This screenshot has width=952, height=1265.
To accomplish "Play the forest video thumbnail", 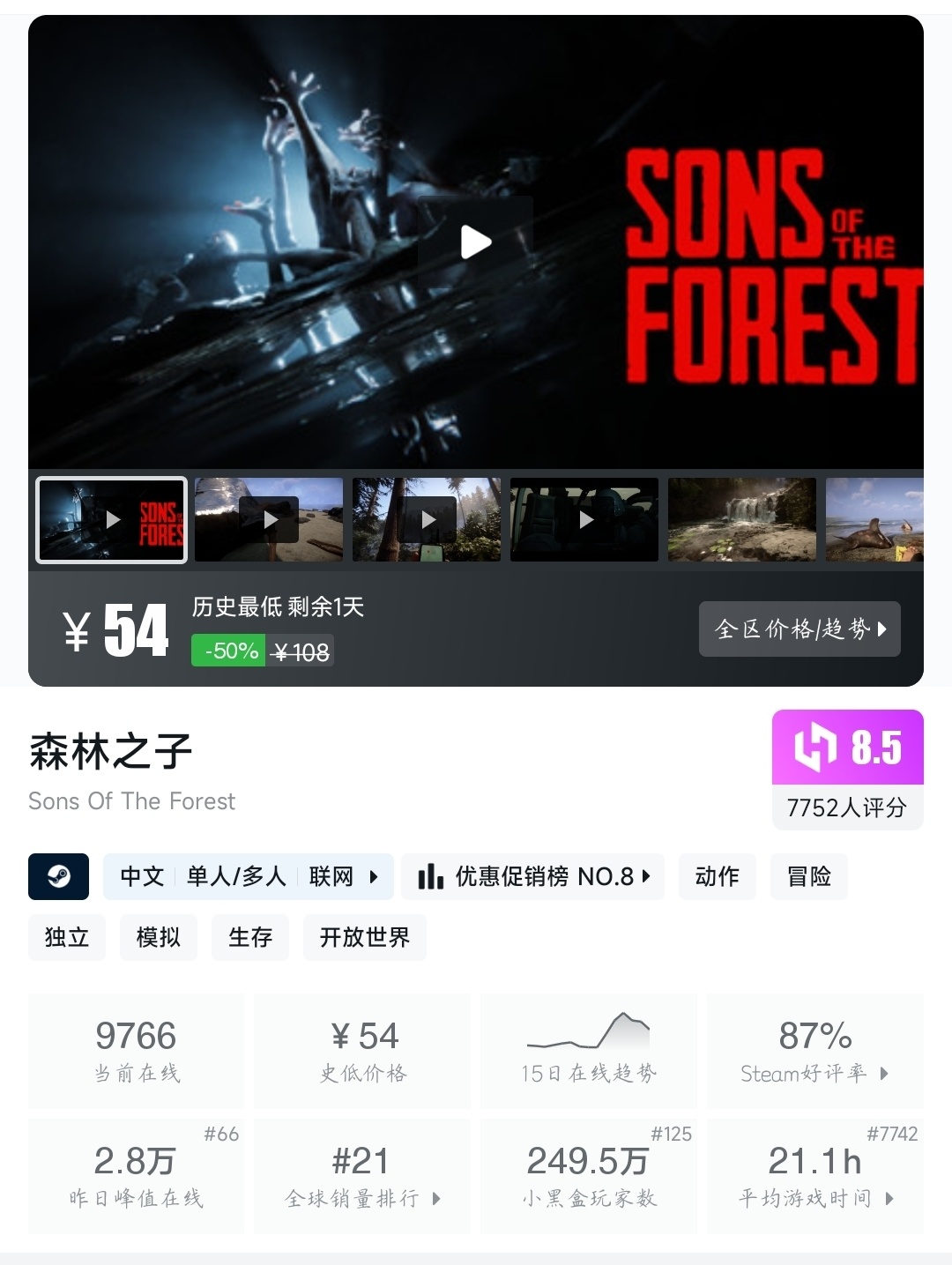I will (427, 520).
